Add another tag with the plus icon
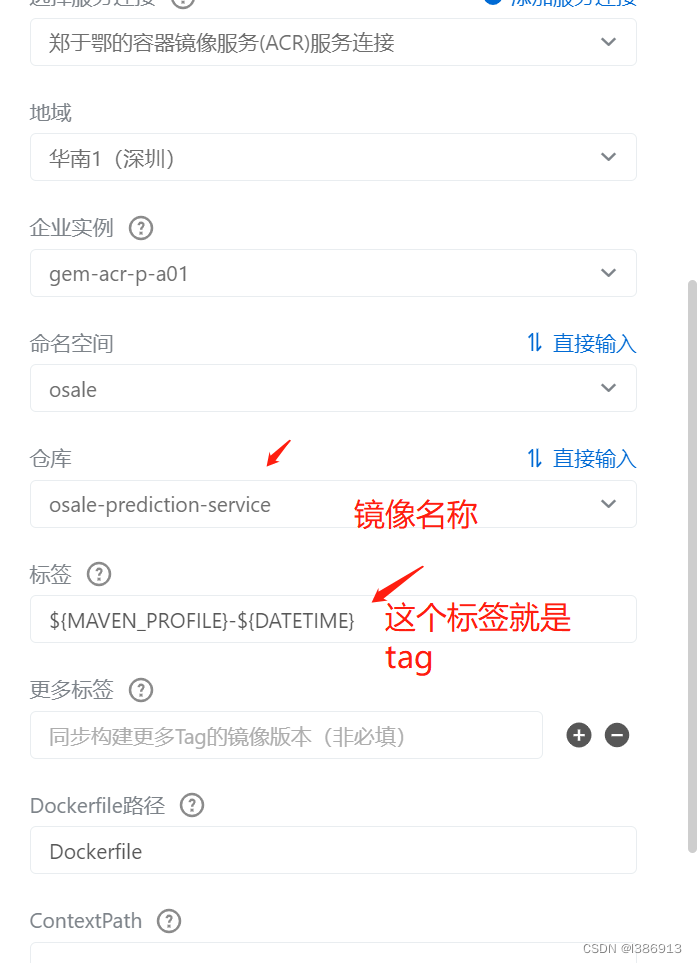697x963 pixels. pyautogui.click(x=579, y=736)
